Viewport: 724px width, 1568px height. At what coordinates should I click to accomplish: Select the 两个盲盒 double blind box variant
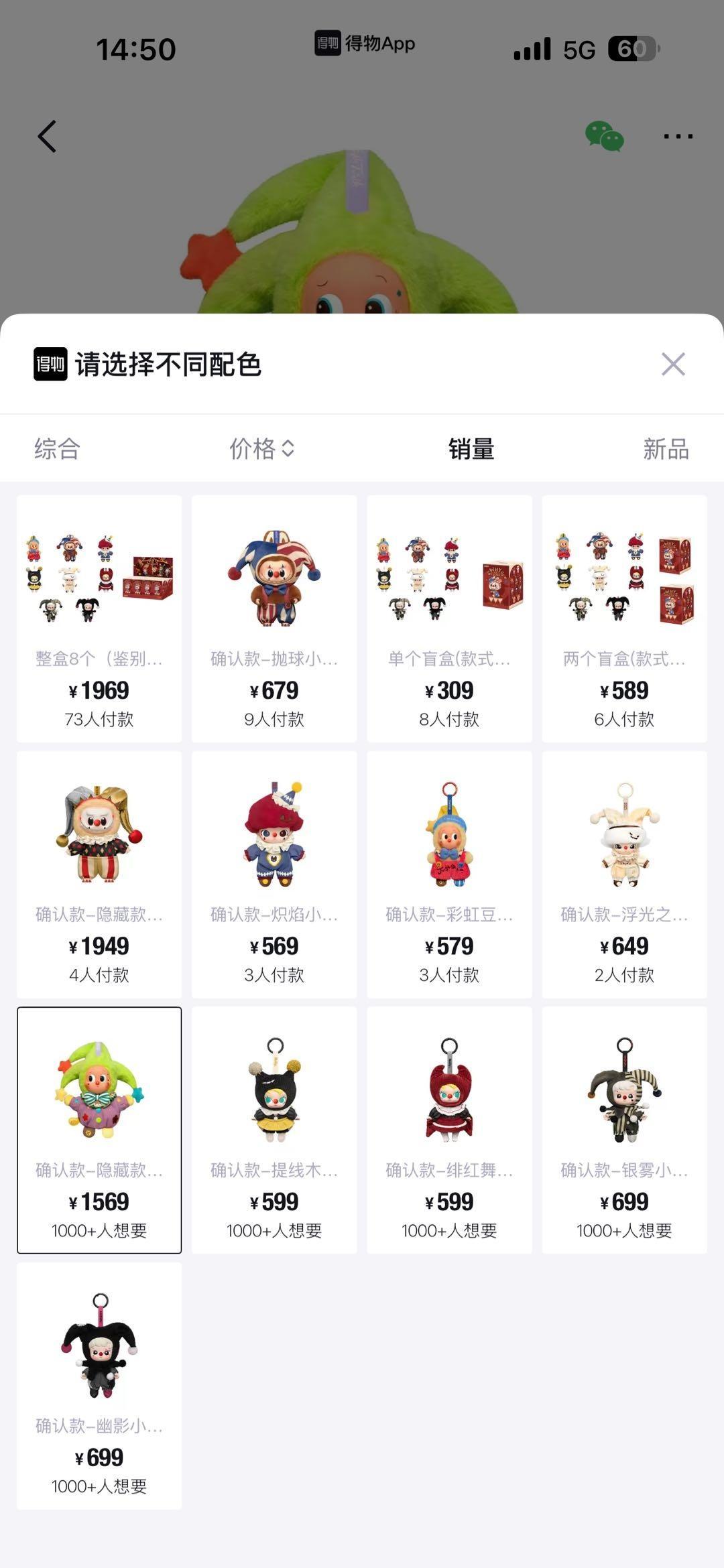[x=623, y=616]
